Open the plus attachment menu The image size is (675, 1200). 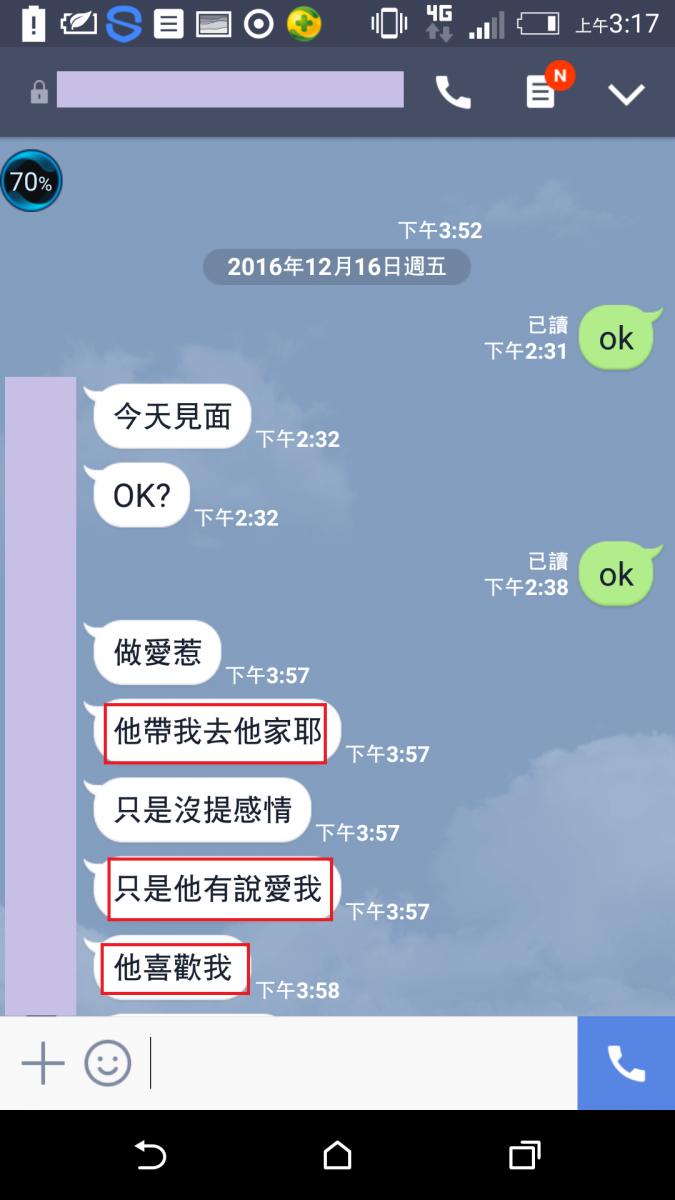coord(43,1063)
